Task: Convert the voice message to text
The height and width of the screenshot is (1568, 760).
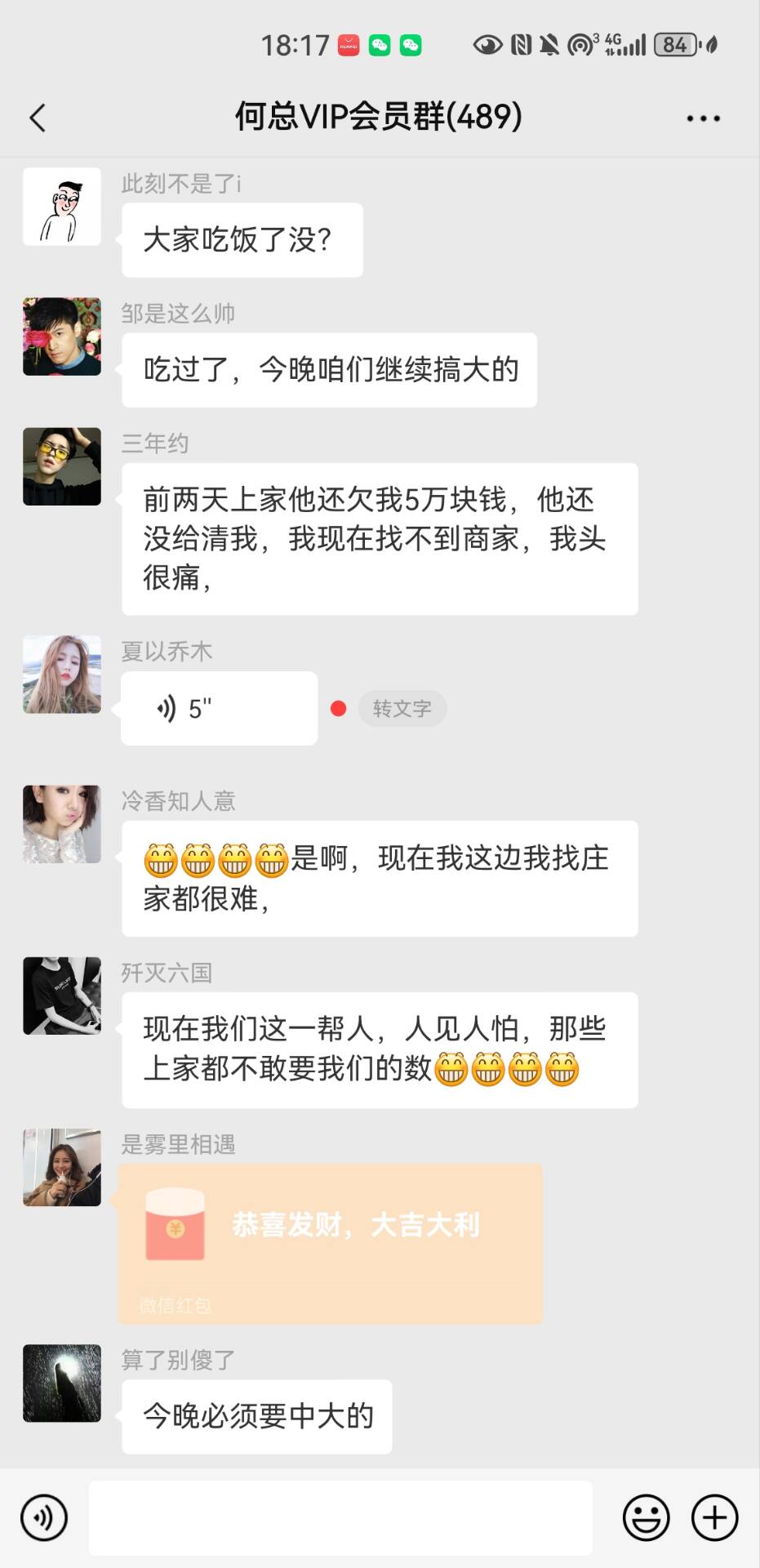Action: (x=402, y=708)
